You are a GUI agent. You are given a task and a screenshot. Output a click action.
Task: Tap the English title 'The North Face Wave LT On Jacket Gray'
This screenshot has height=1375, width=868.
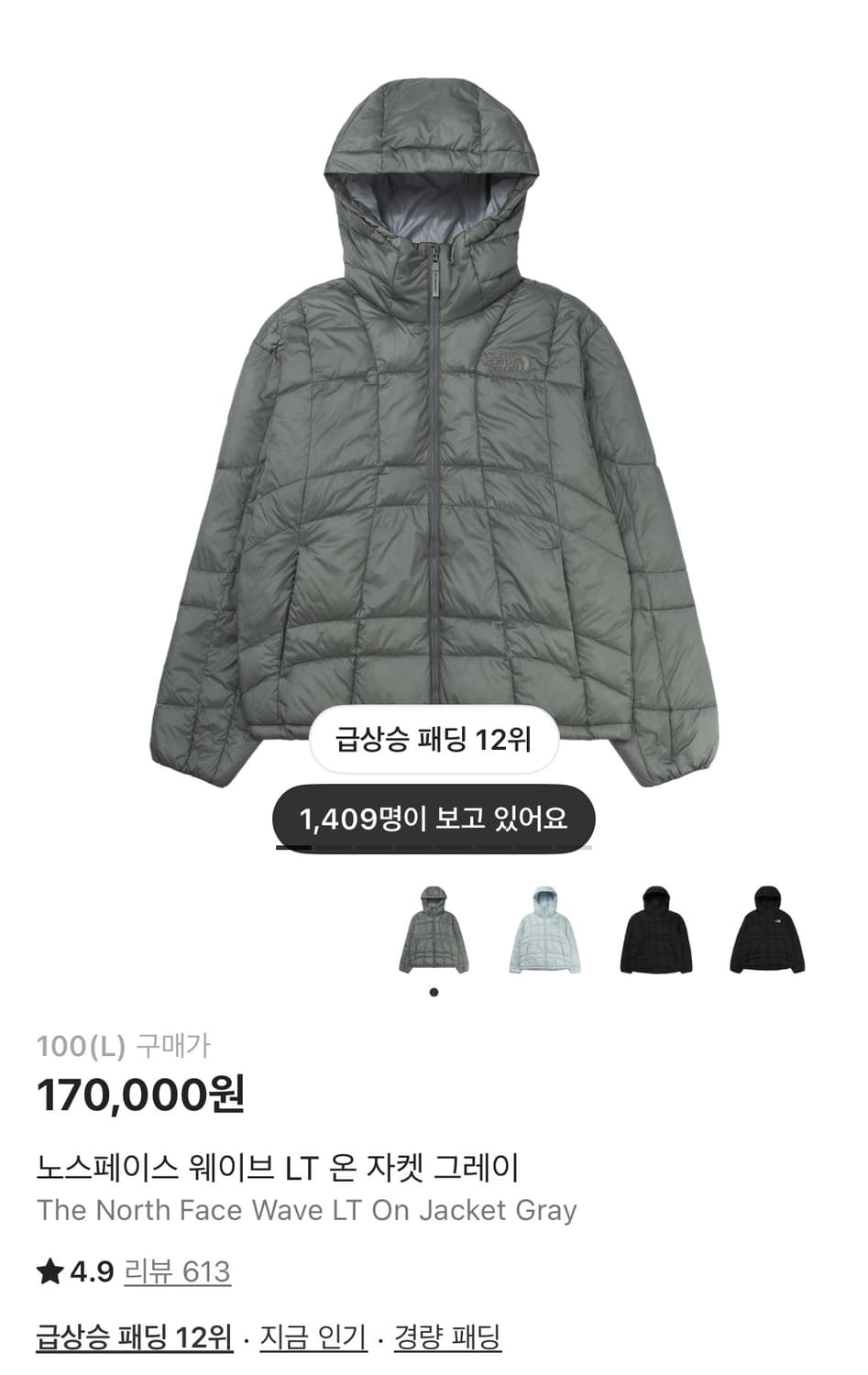[x=308, y=1209]
